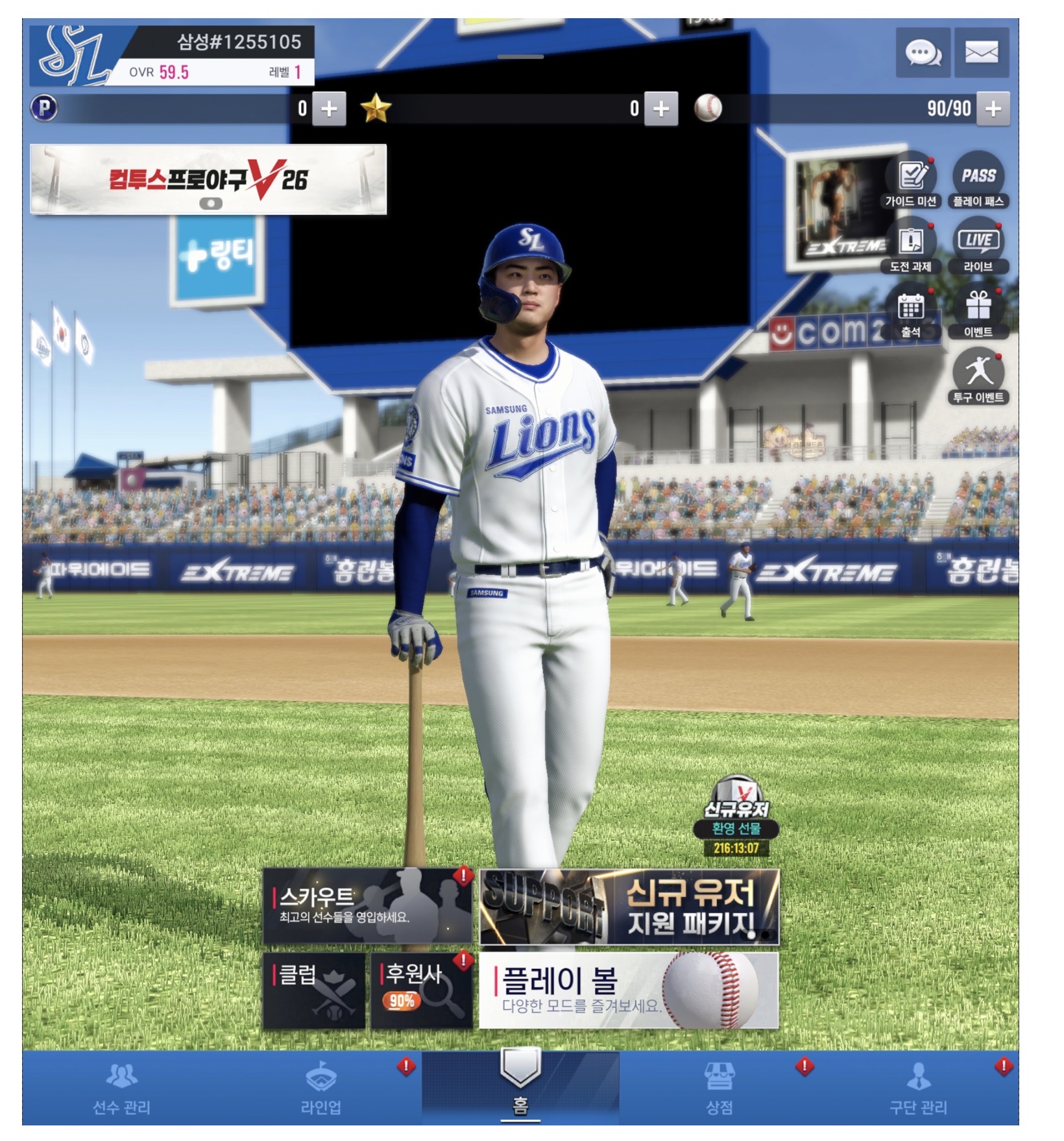
Task: Open 플레이 볼 game modes
Action: point(628,990)
